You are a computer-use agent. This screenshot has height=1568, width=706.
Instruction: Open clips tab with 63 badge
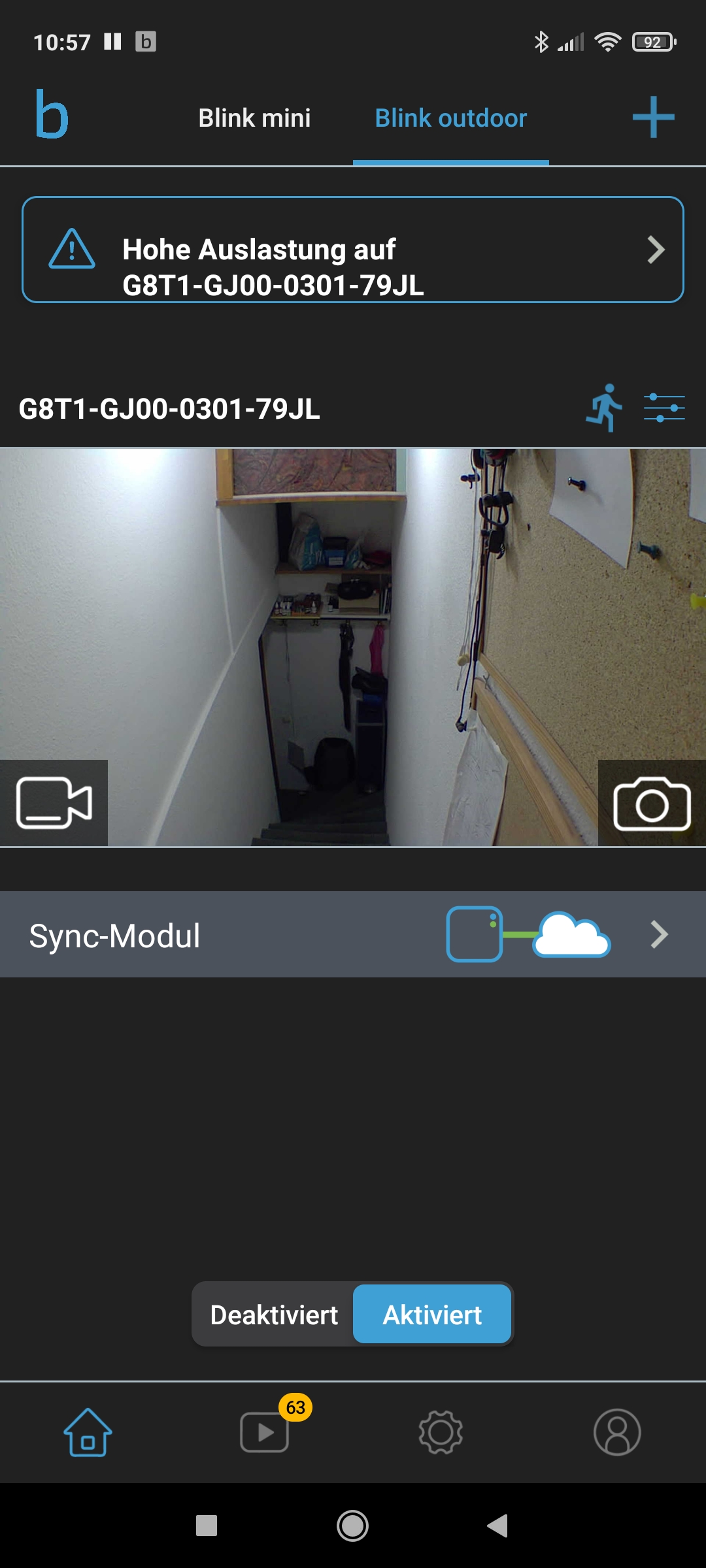[265, 1432]
